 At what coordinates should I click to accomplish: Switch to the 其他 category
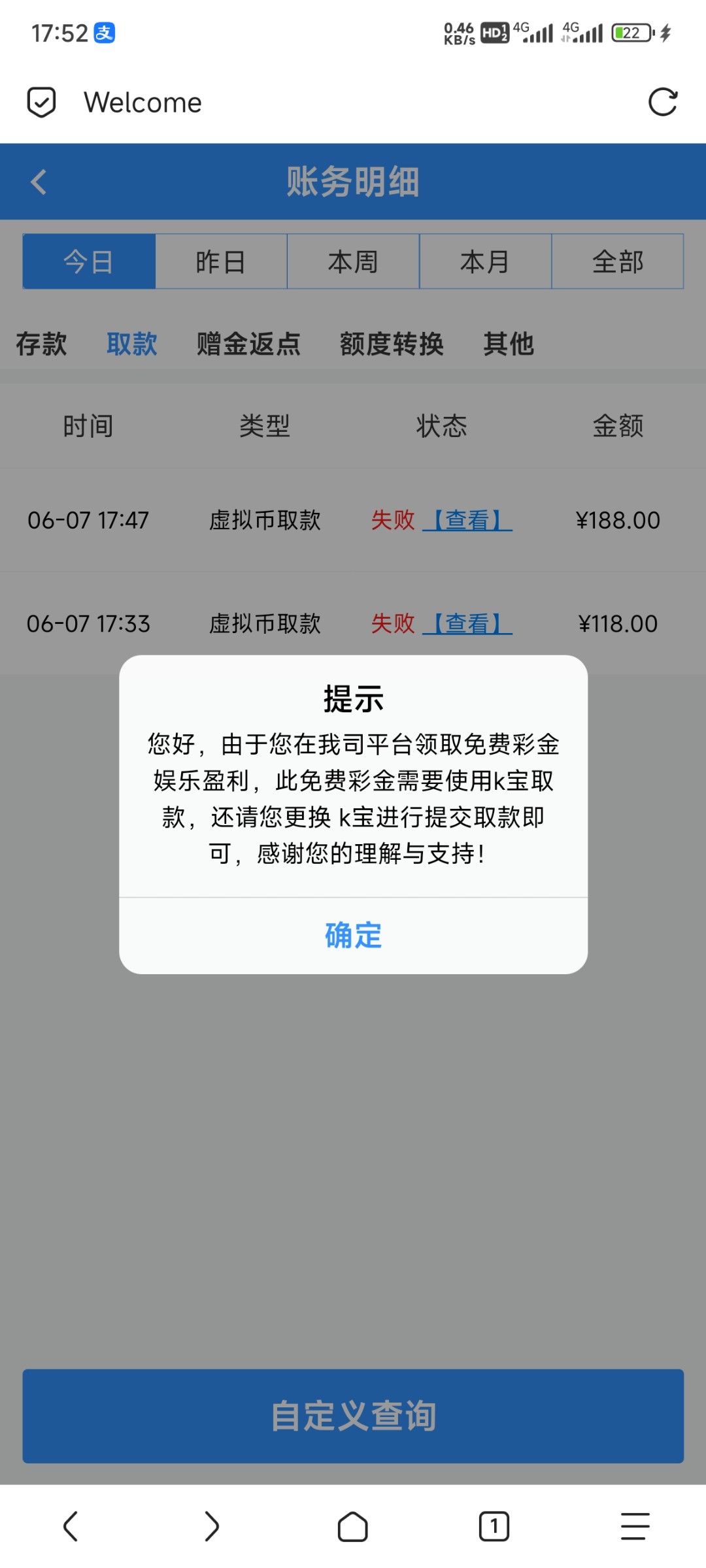point(509,344)
